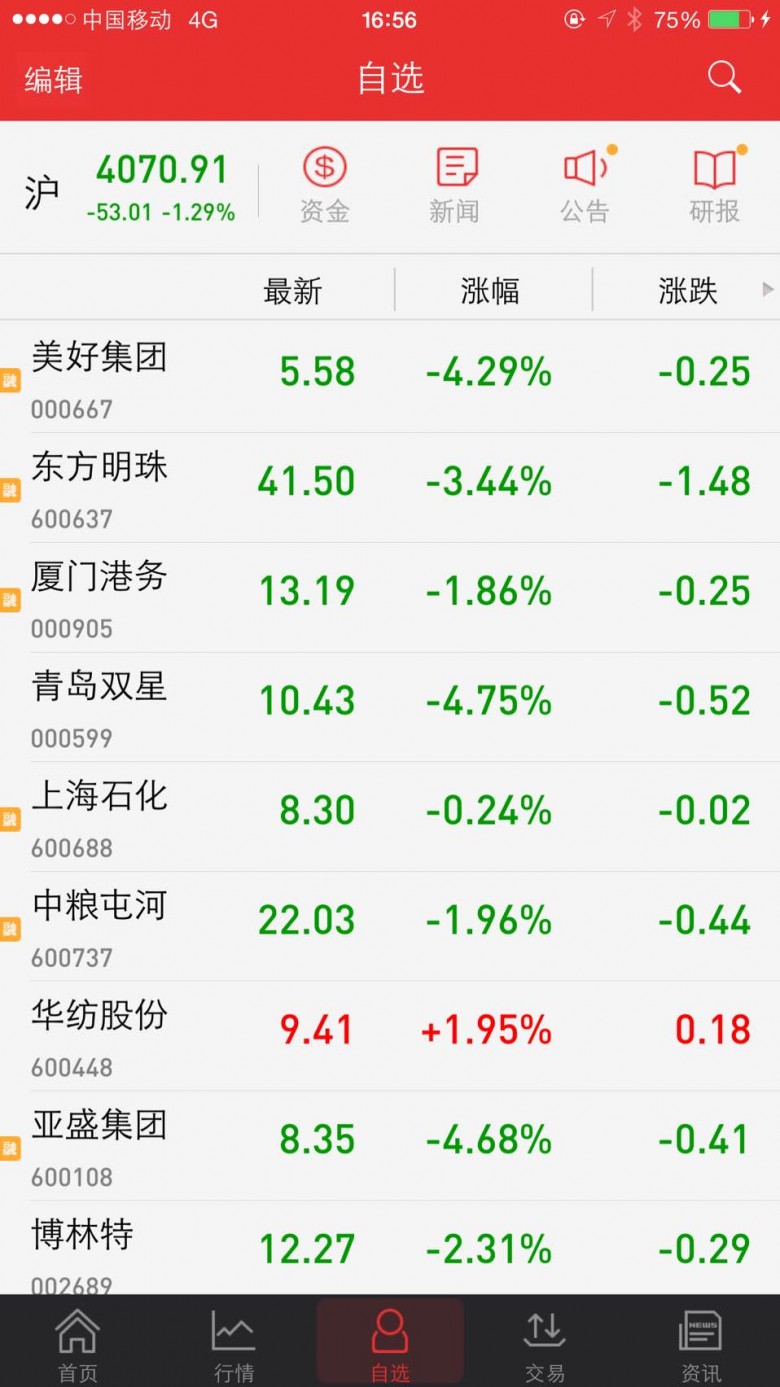Switch to the 首页 home tab

78,1344
